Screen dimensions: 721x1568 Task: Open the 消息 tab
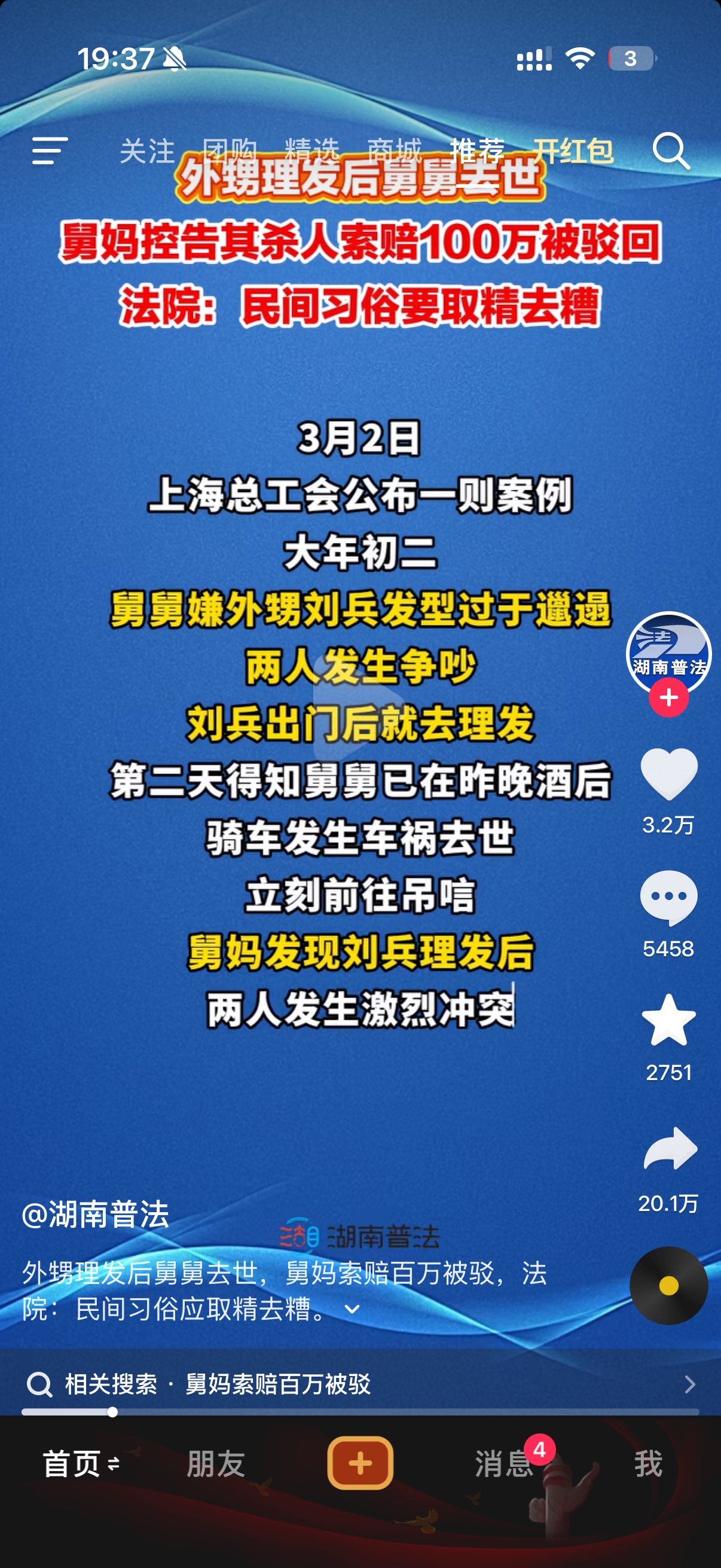504,1463
